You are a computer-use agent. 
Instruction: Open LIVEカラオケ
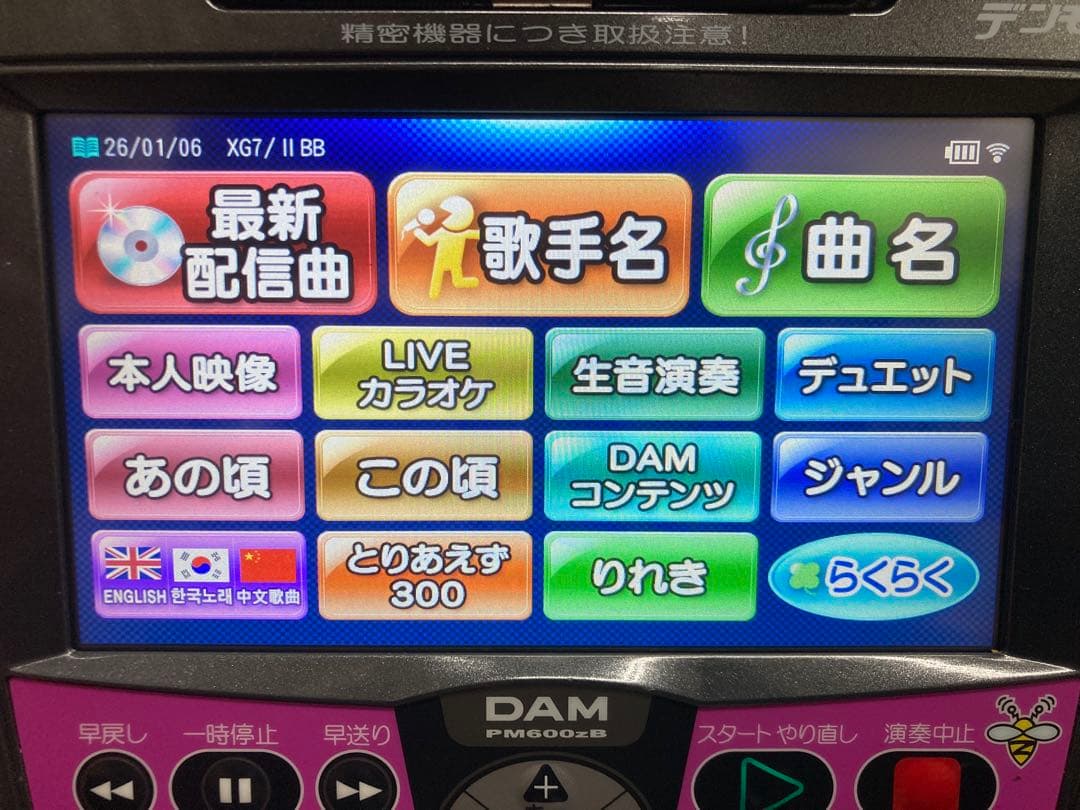[423, 373]
